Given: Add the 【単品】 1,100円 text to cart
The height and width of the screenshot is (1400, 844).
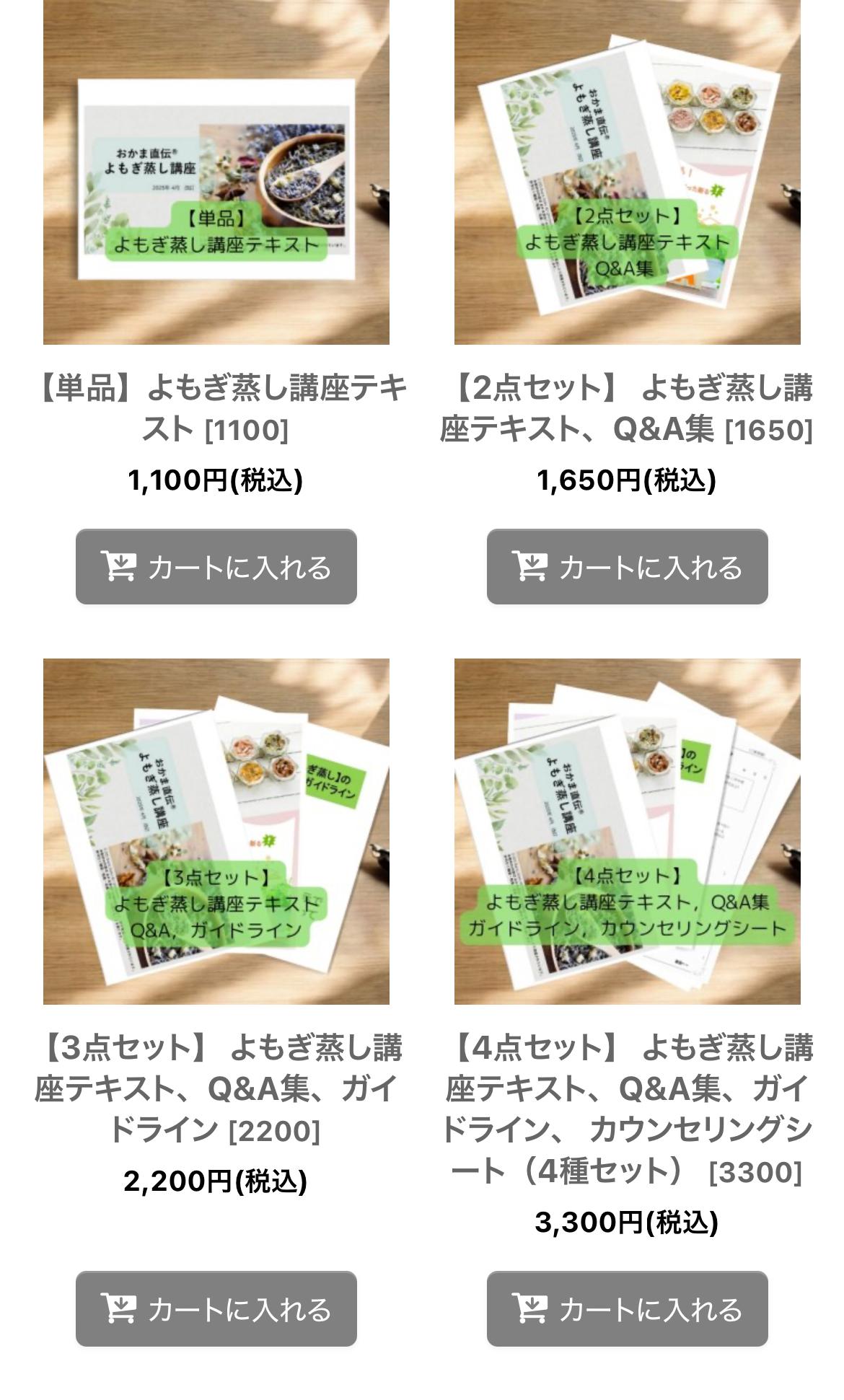Looking at the screenshot, I should pos(216,566).
